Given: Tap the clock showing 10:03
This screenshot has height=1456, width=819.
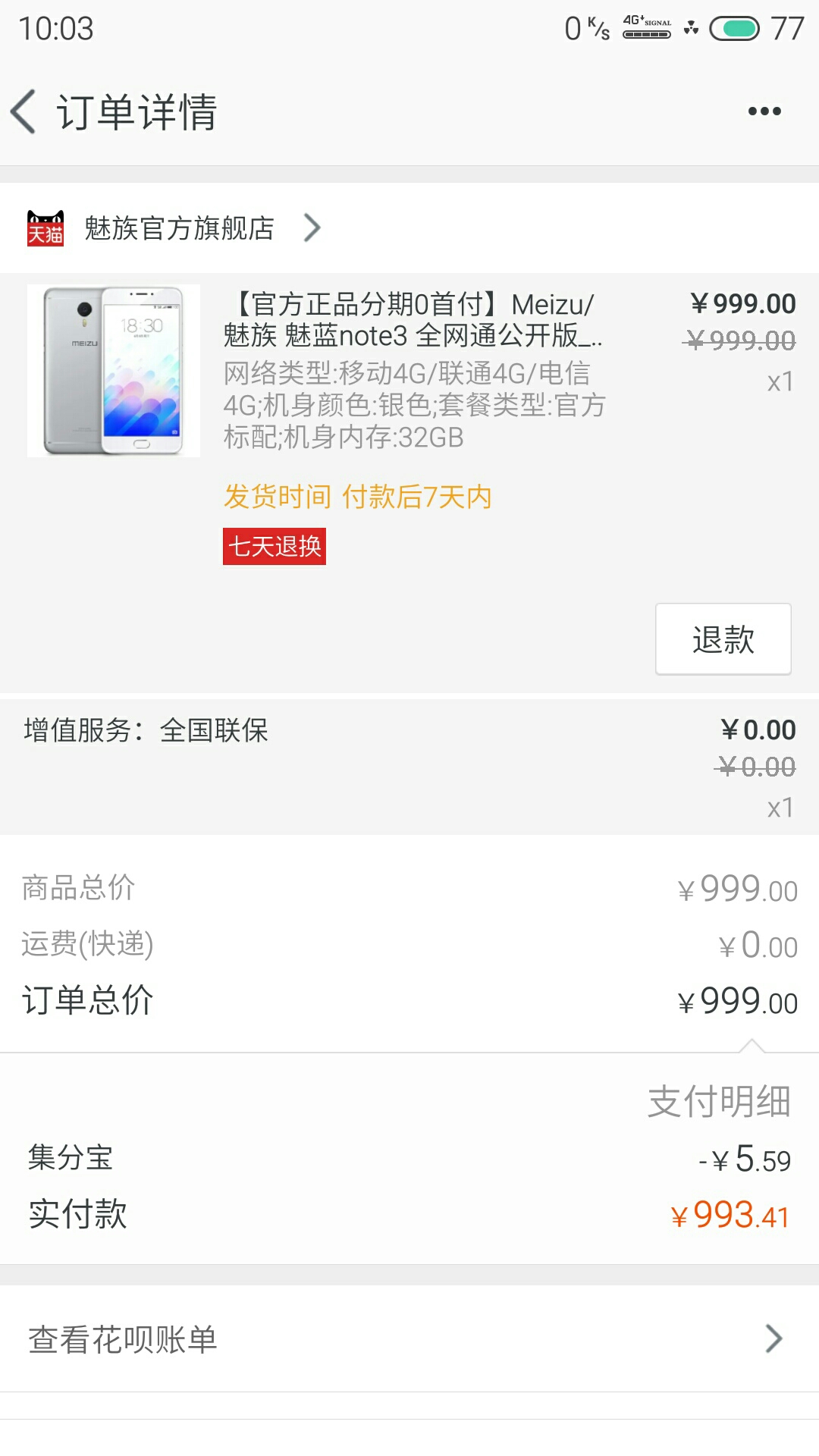Looking at the screenshot, I should (x=57, y=30).
